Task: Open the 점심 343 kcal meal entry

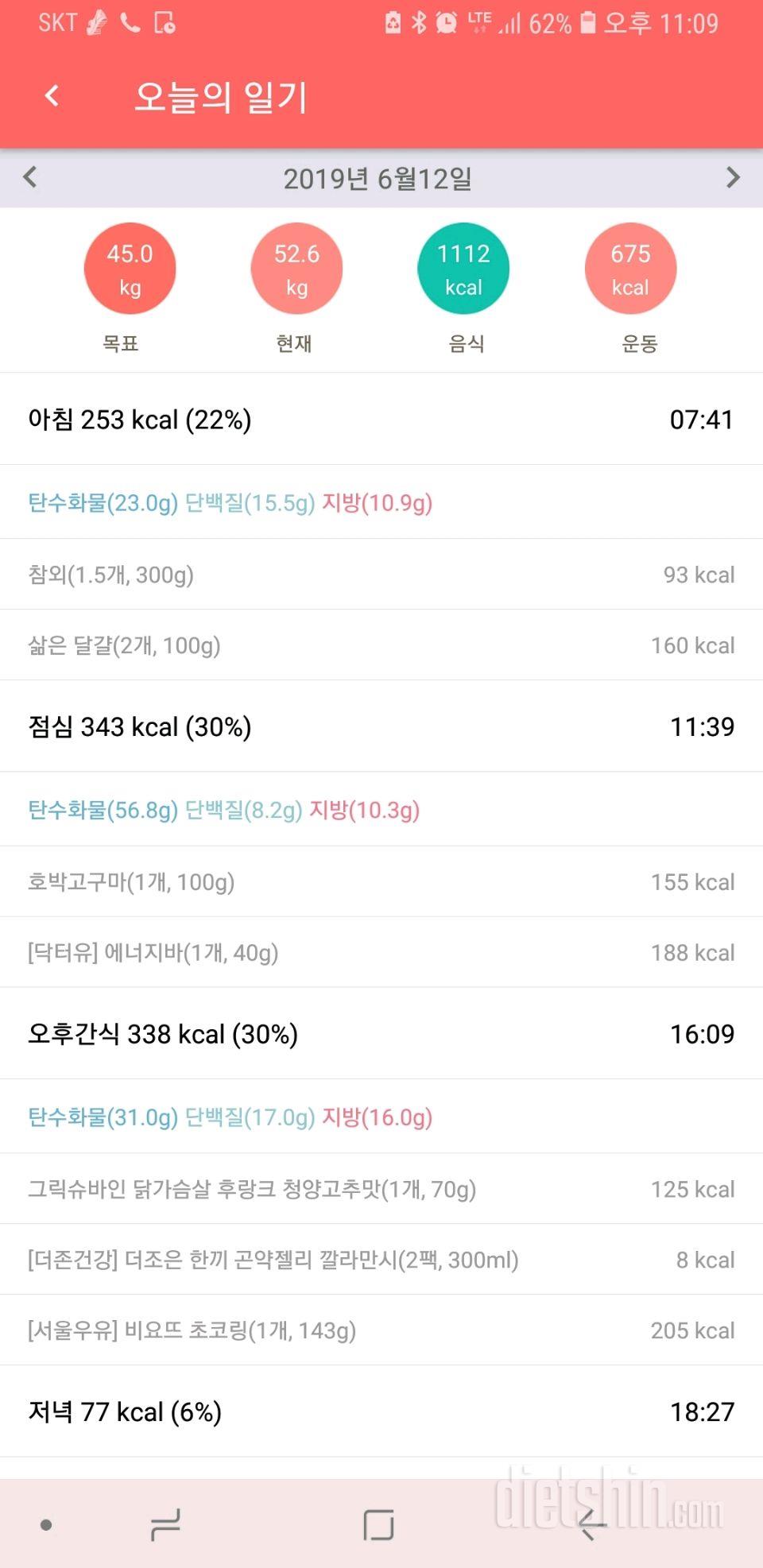Action: (380, 726)
